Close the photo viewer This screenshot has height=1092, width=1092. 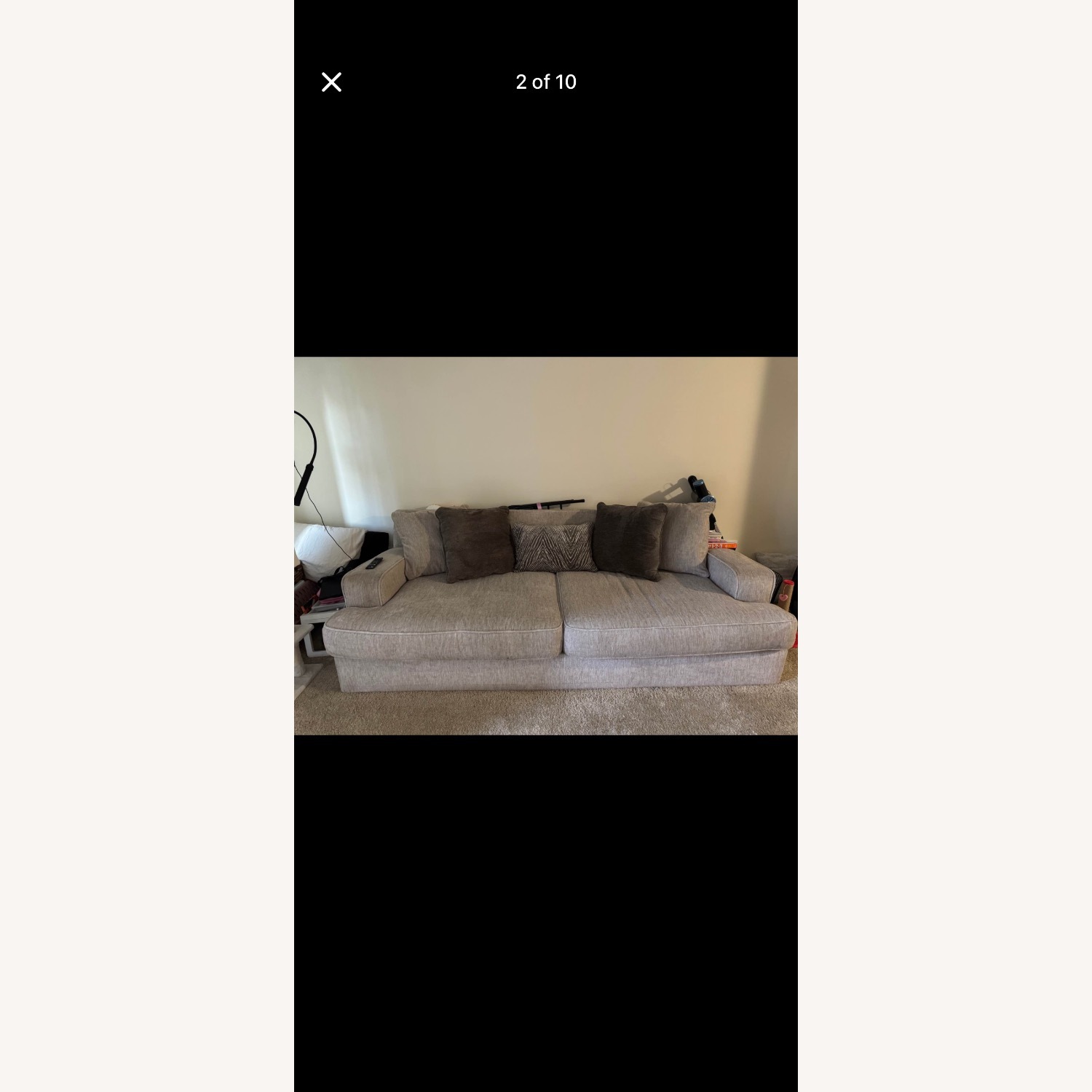click(331, 82)
